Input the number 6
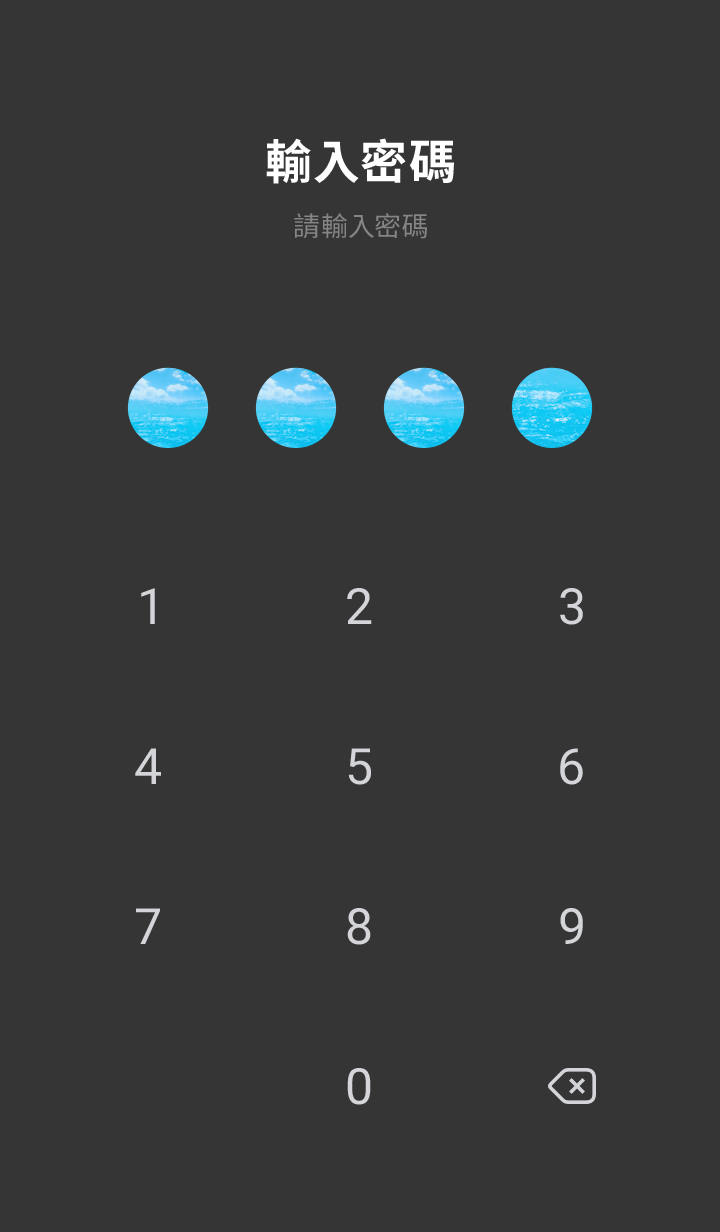 pyautogui.click(x=571, y=767)
